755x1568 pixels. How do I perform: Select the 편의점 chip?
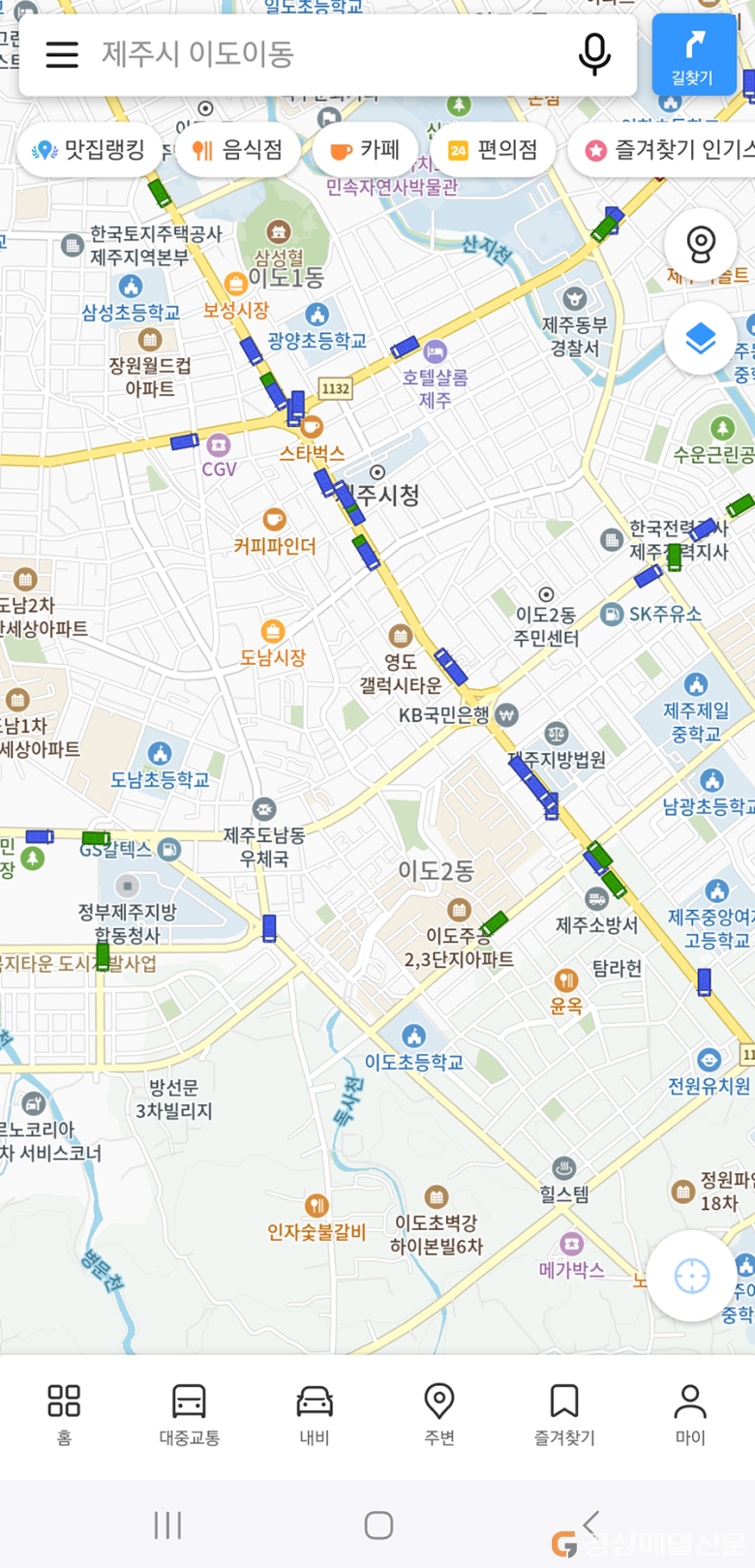pos(493,149)
